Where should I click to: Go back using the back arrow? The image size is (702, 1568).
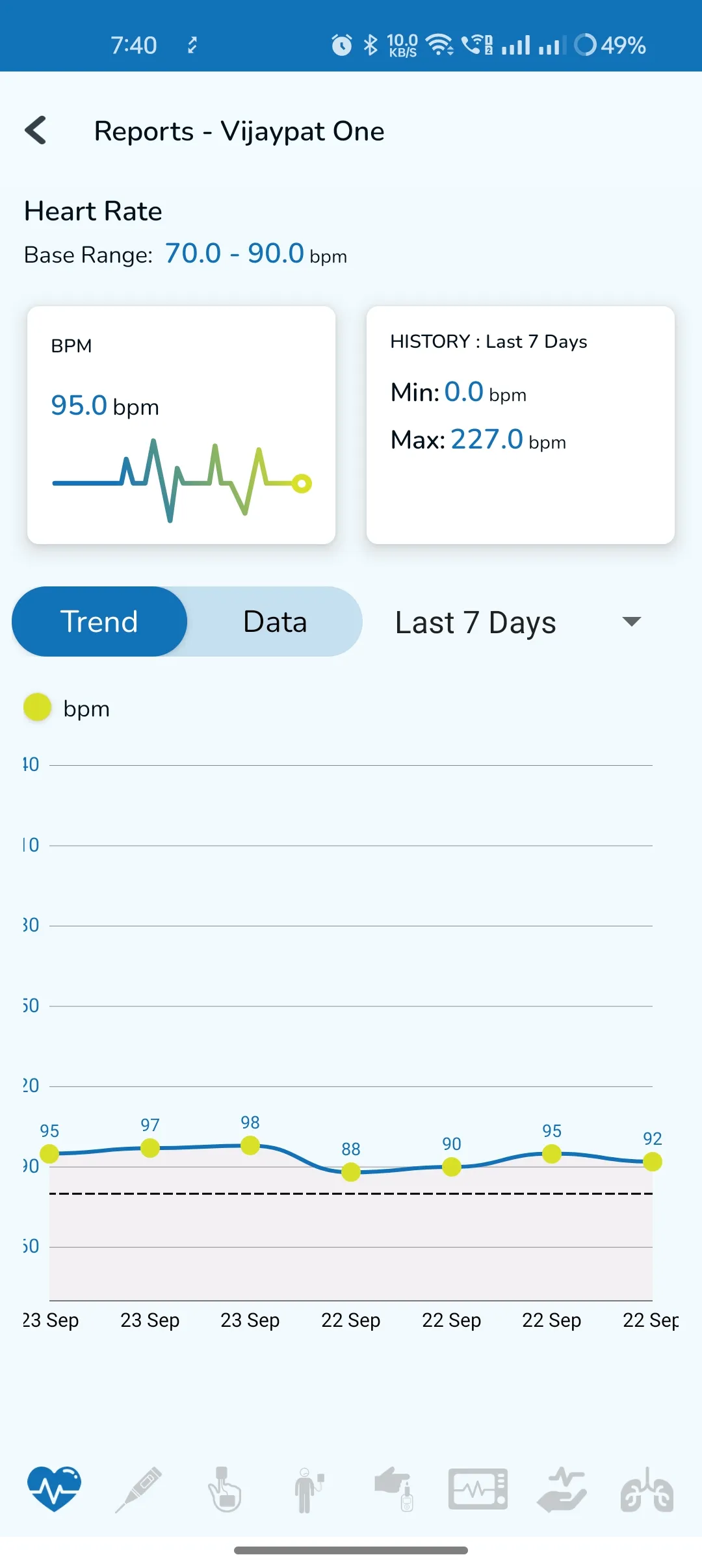[36, 130]
